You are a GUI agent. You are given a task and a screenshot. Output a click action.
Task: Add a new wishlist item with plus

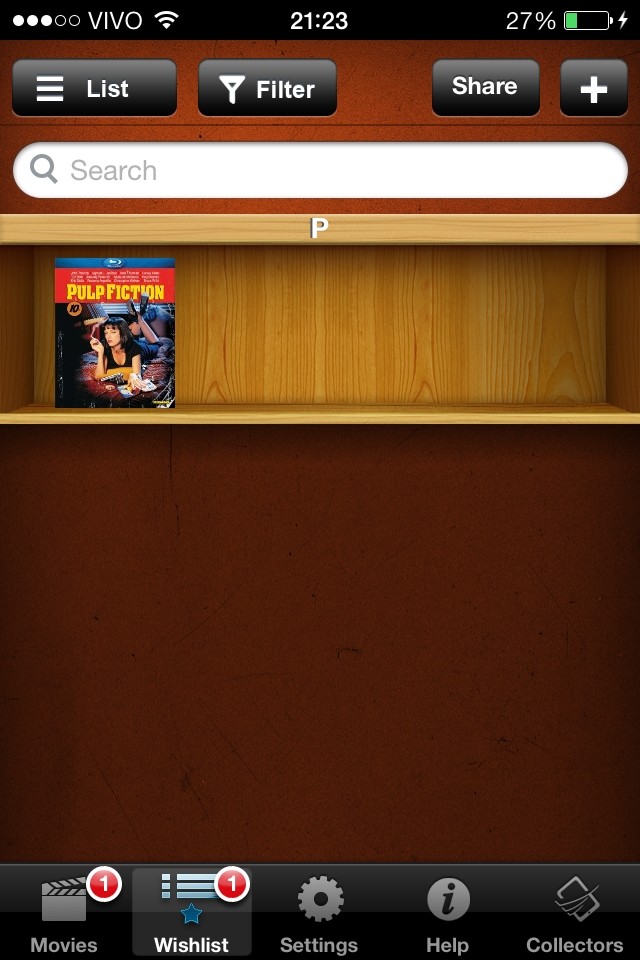point(594,89)
